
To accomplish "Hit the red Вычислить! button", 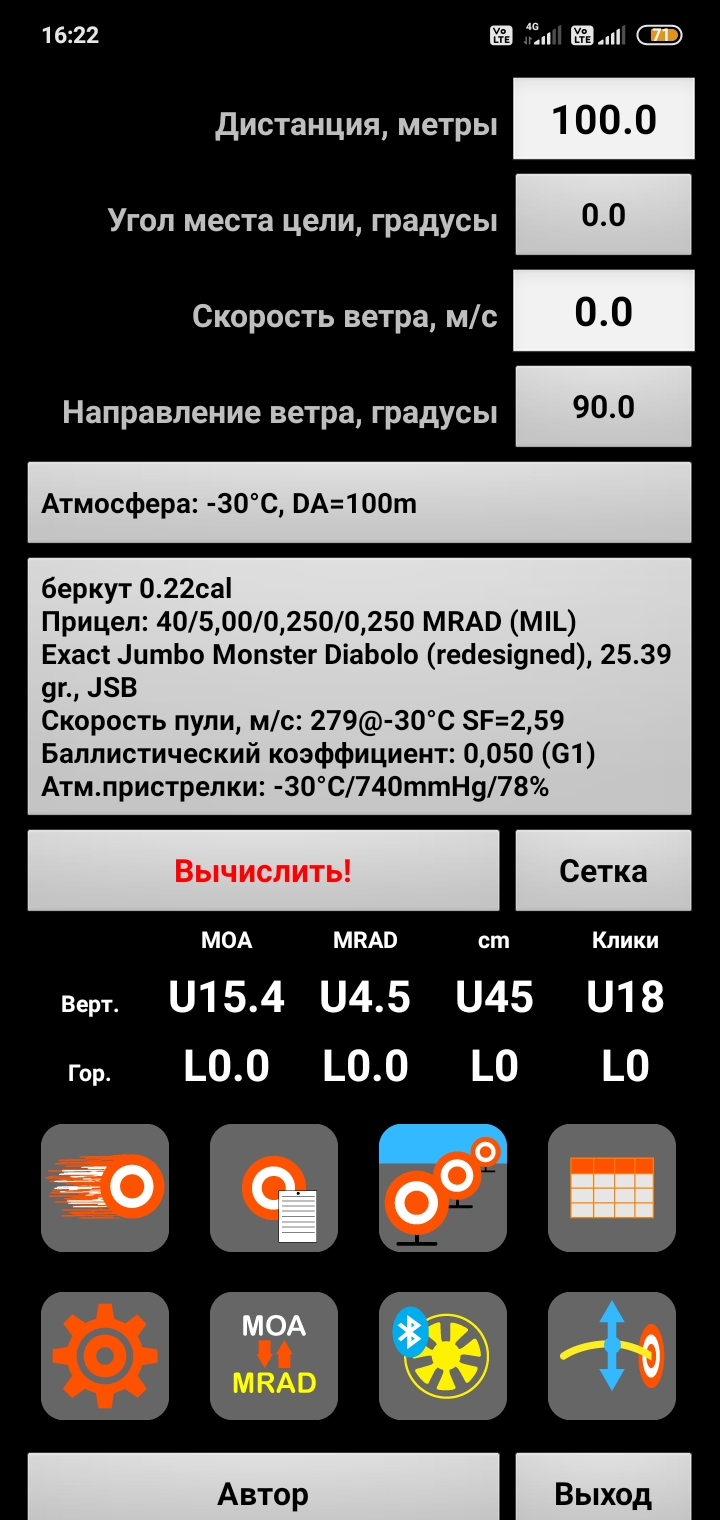I will tap(263, 870).
